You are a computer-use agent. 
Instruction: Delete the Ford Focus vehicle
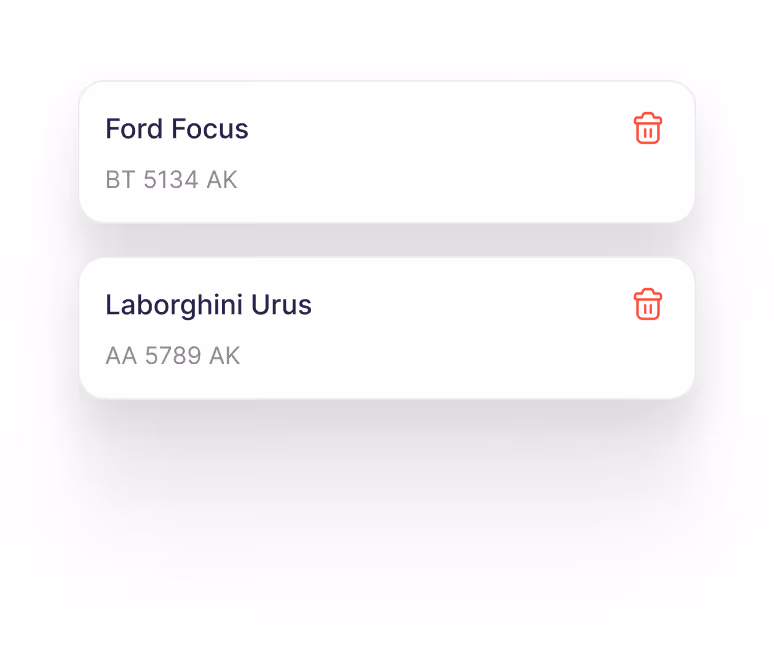tap(647, 129)
